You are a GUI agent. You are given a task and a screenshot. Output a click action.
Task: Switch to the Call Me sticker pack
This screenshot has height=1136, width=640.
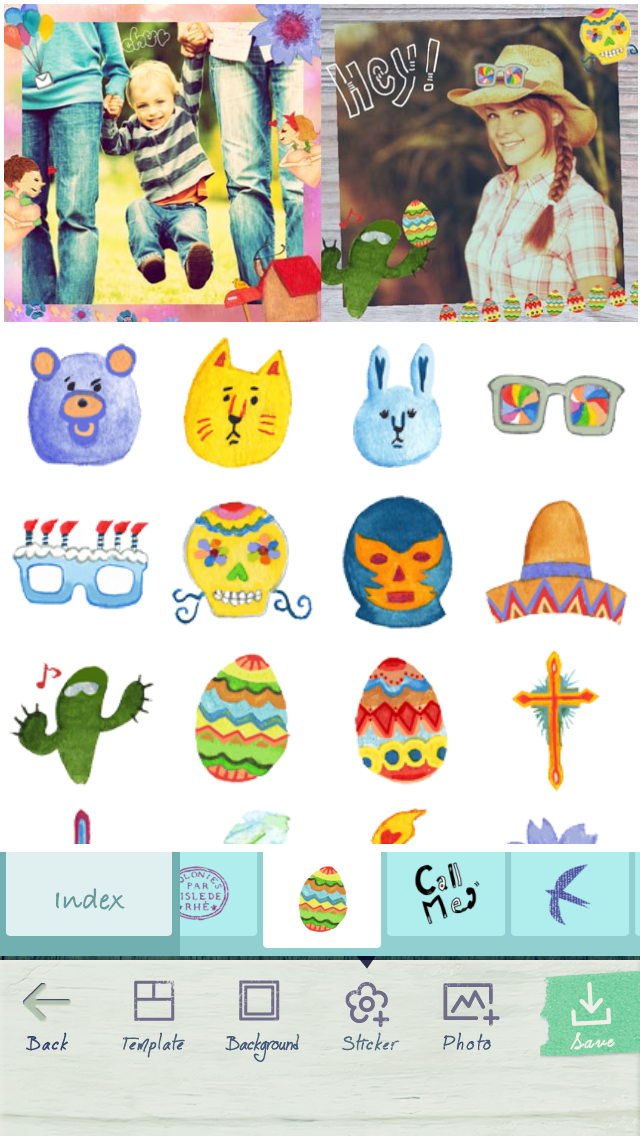446,894
